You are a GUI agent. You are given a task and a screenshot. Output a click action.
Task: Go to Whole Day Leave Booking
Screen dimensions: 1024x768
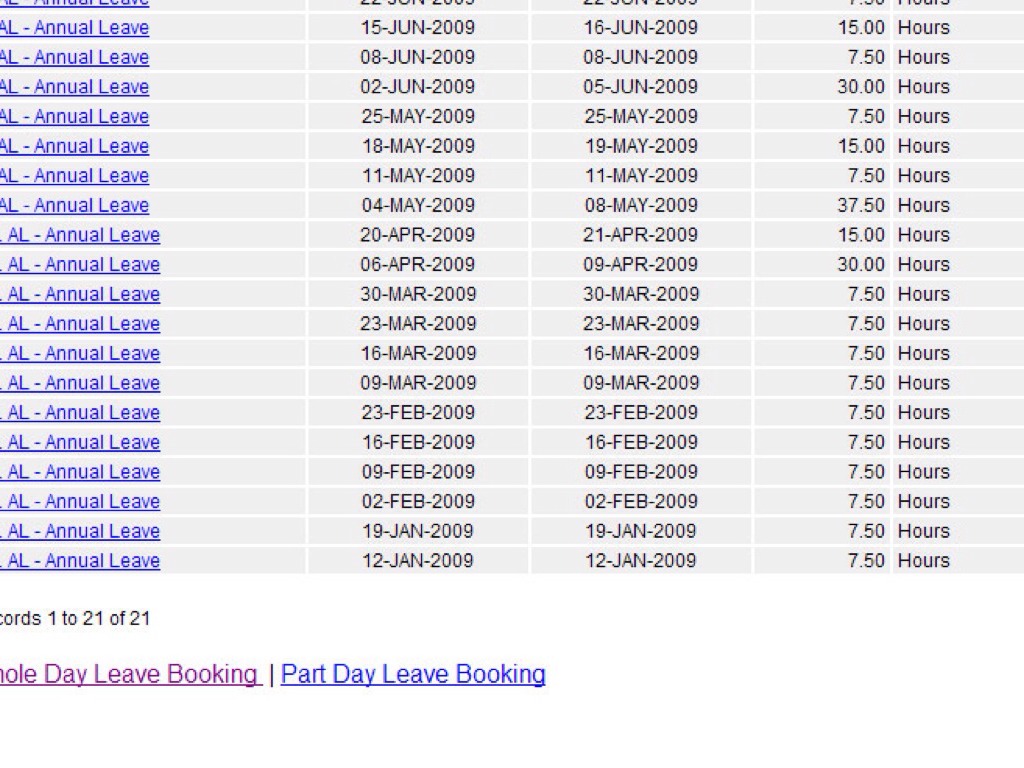[128, 675]
